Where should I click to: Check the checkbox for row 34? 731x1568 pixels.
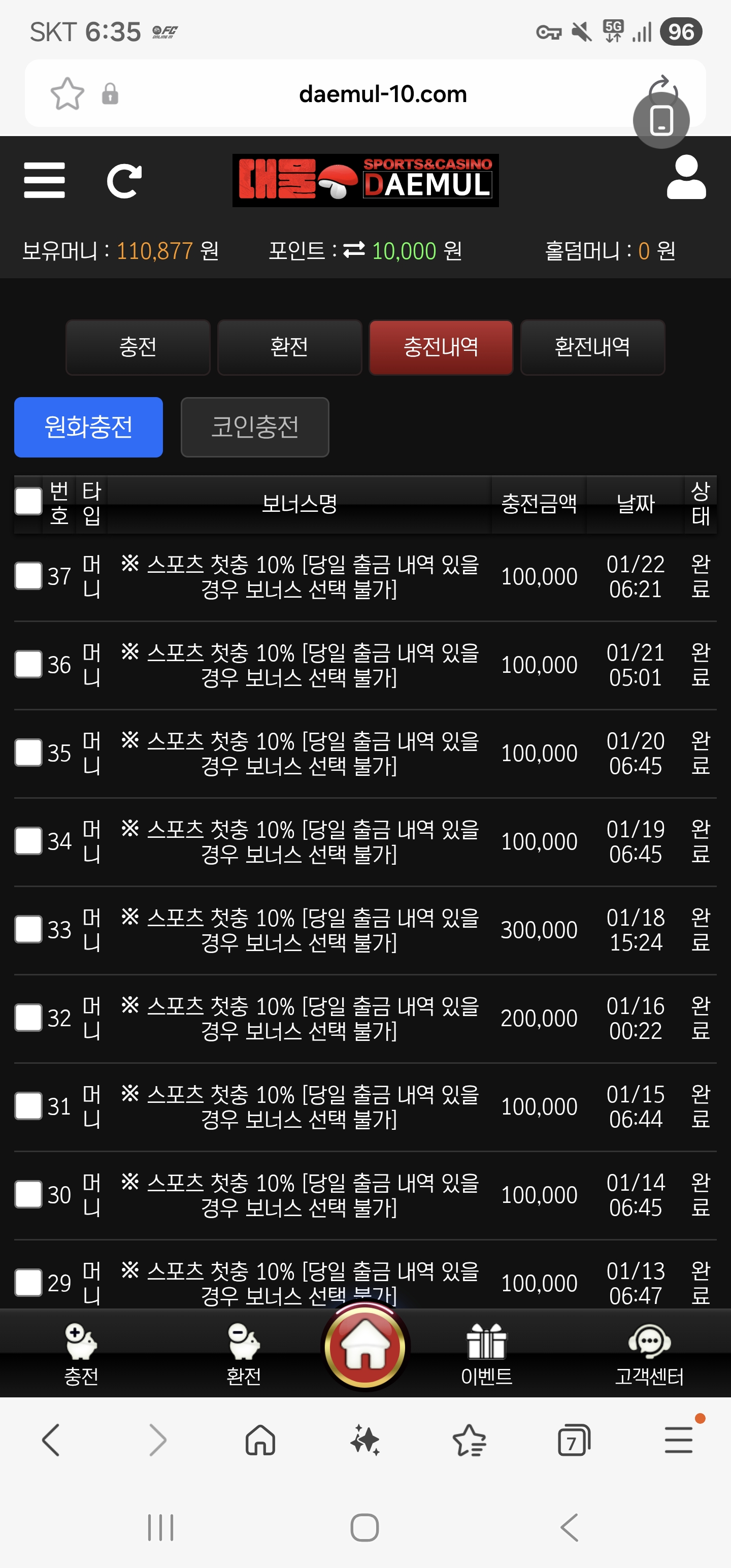point(28,840)
